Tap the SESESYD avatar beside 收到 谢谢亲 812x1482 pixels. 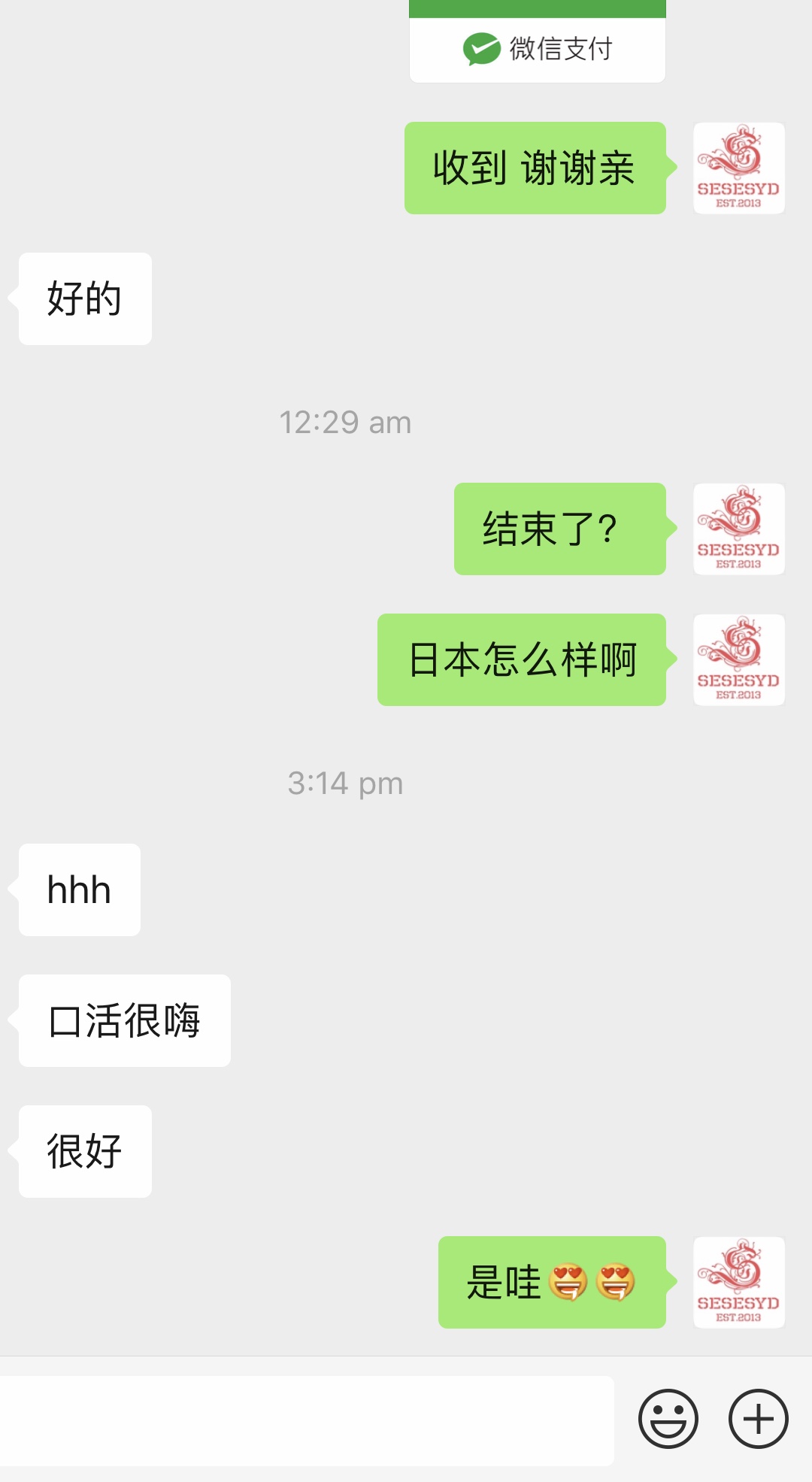738,168
